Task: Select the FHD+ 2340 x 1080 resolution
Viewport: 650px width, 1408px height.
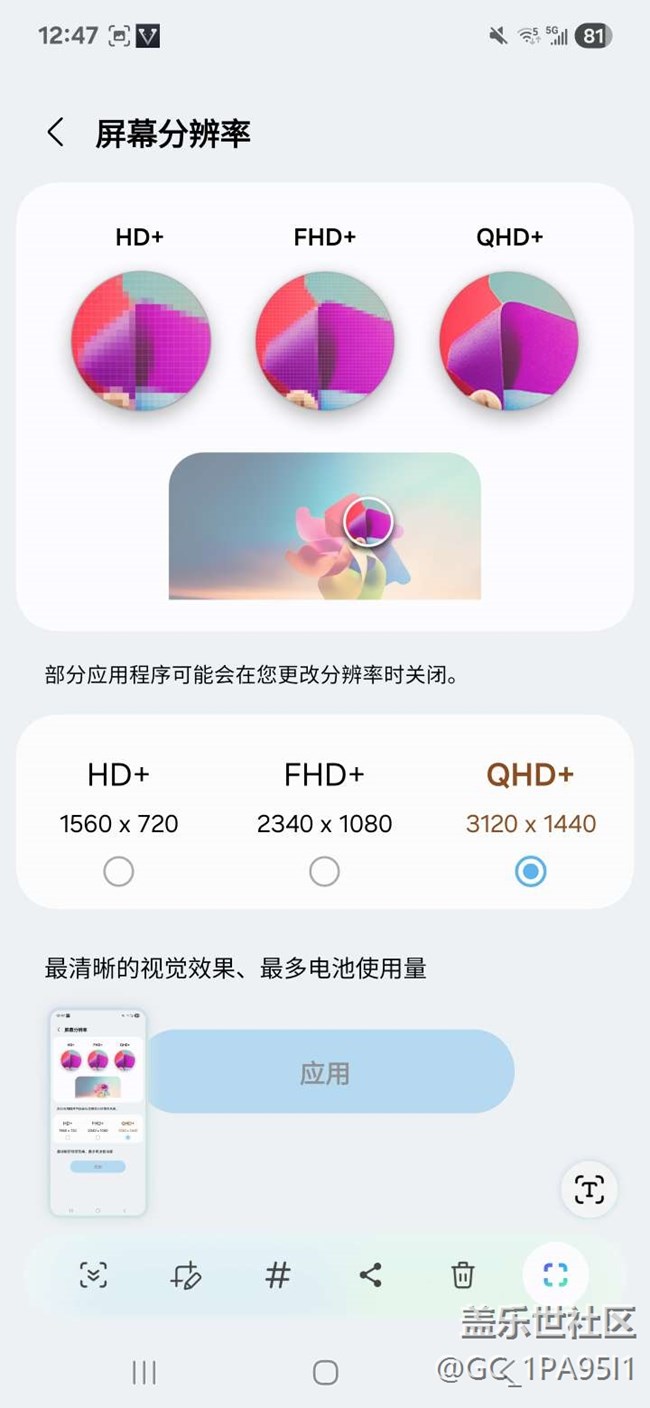Action: (324, 872)
